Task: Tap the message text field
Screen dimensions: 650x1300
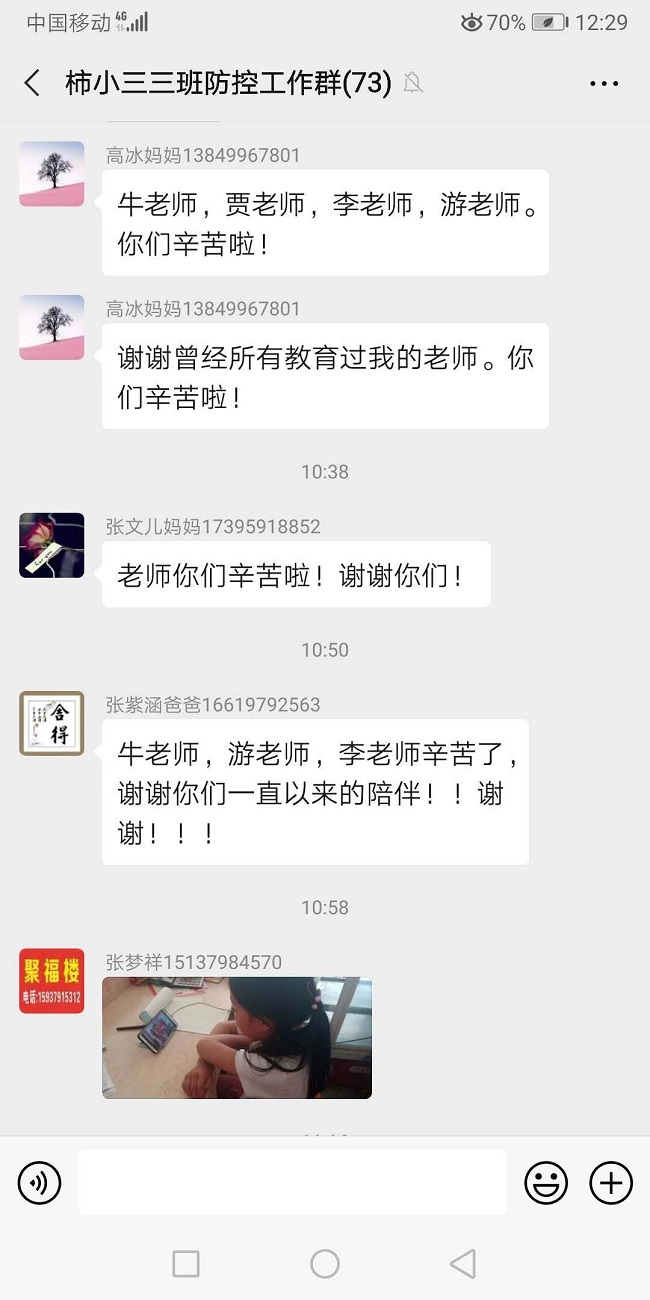Action: click(292, 1183)
